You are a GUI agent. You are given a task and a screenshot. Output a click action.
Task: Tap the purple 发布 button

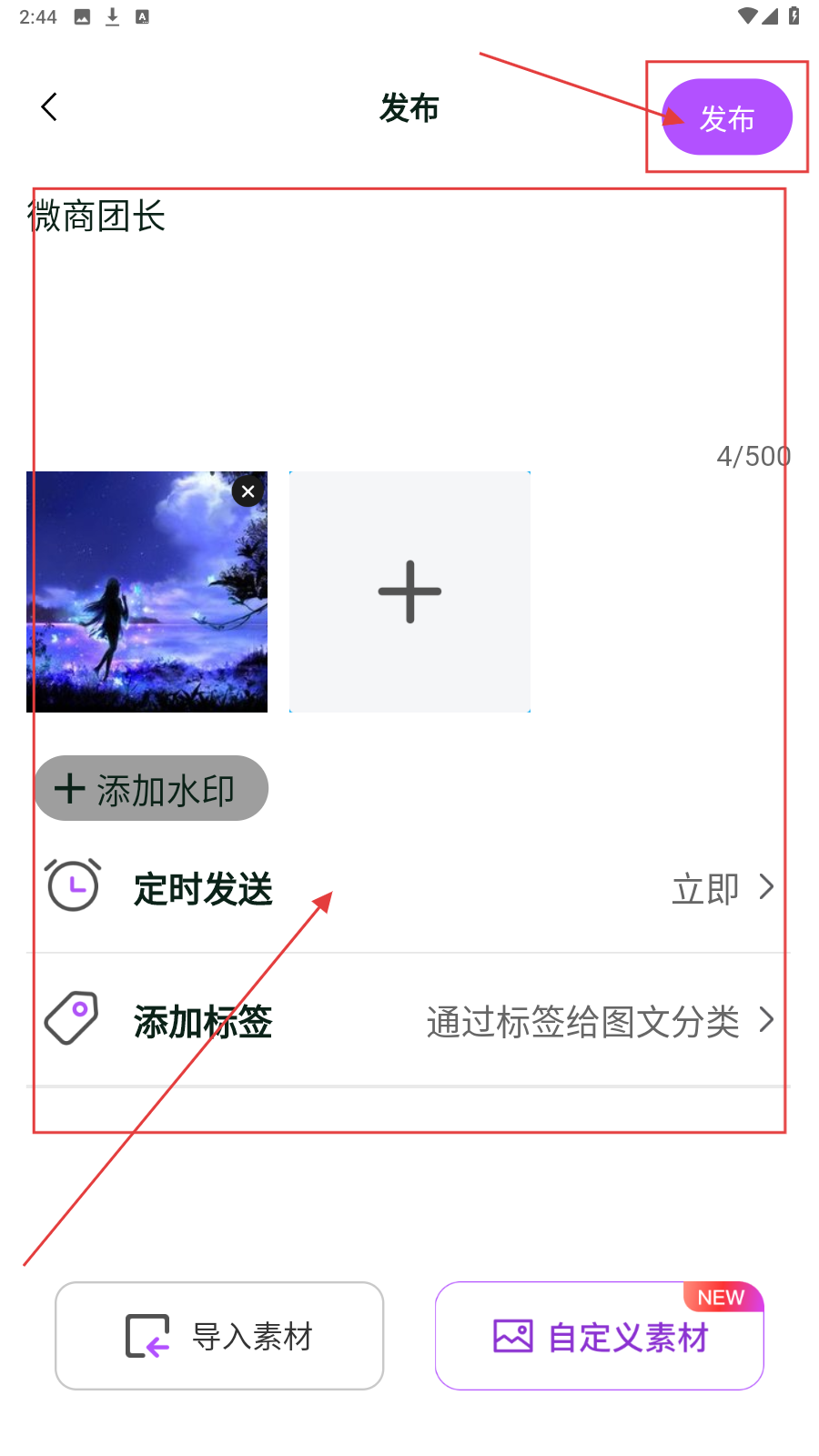(726, 117)
